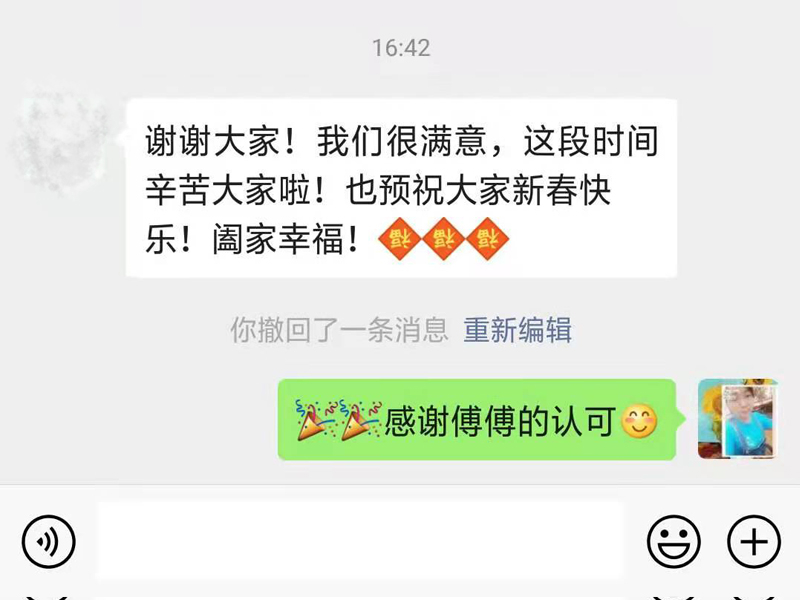Switch to voice message input
The width and height of the screenshot is (800, 600).
click(48, 541)
